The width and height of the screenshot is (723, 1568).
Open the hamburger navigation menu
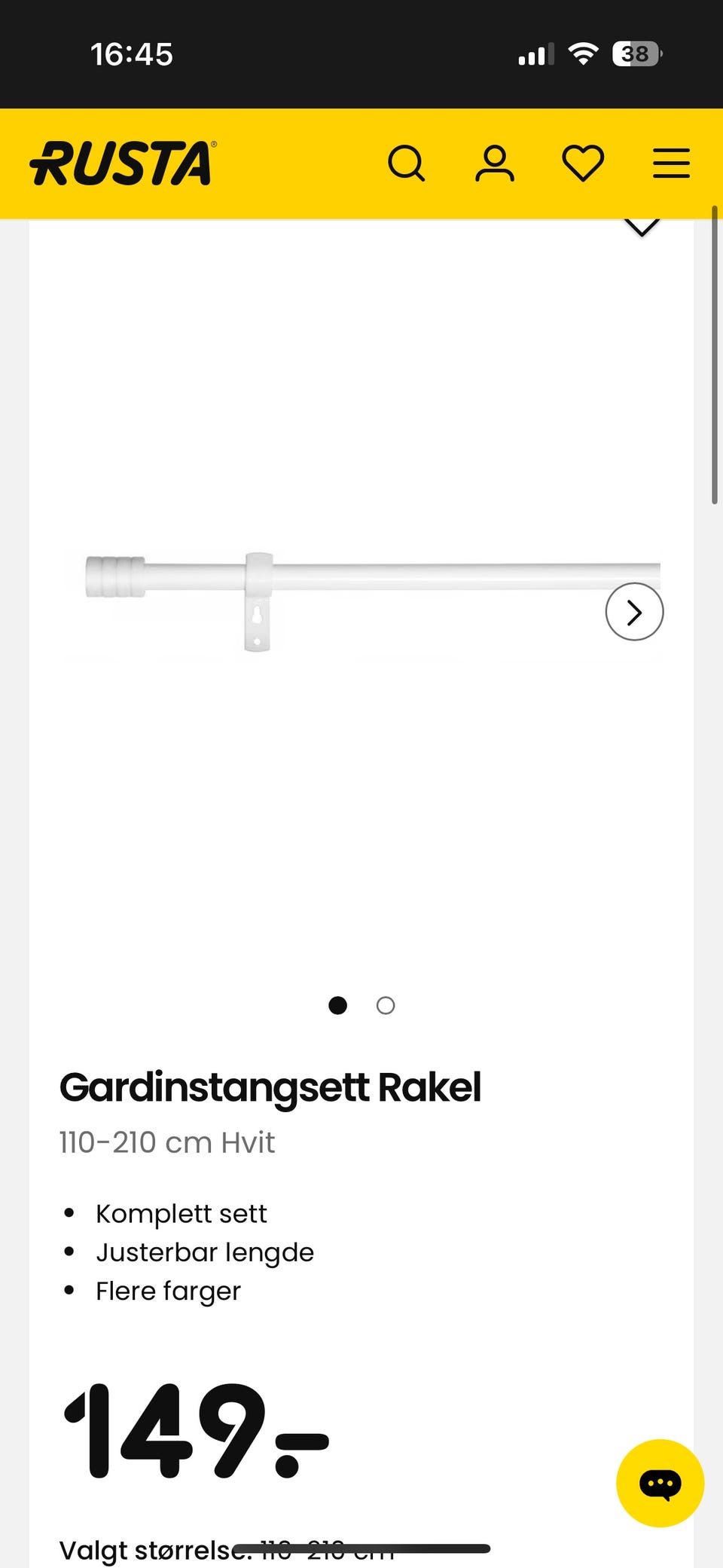[x=670, y=163]
